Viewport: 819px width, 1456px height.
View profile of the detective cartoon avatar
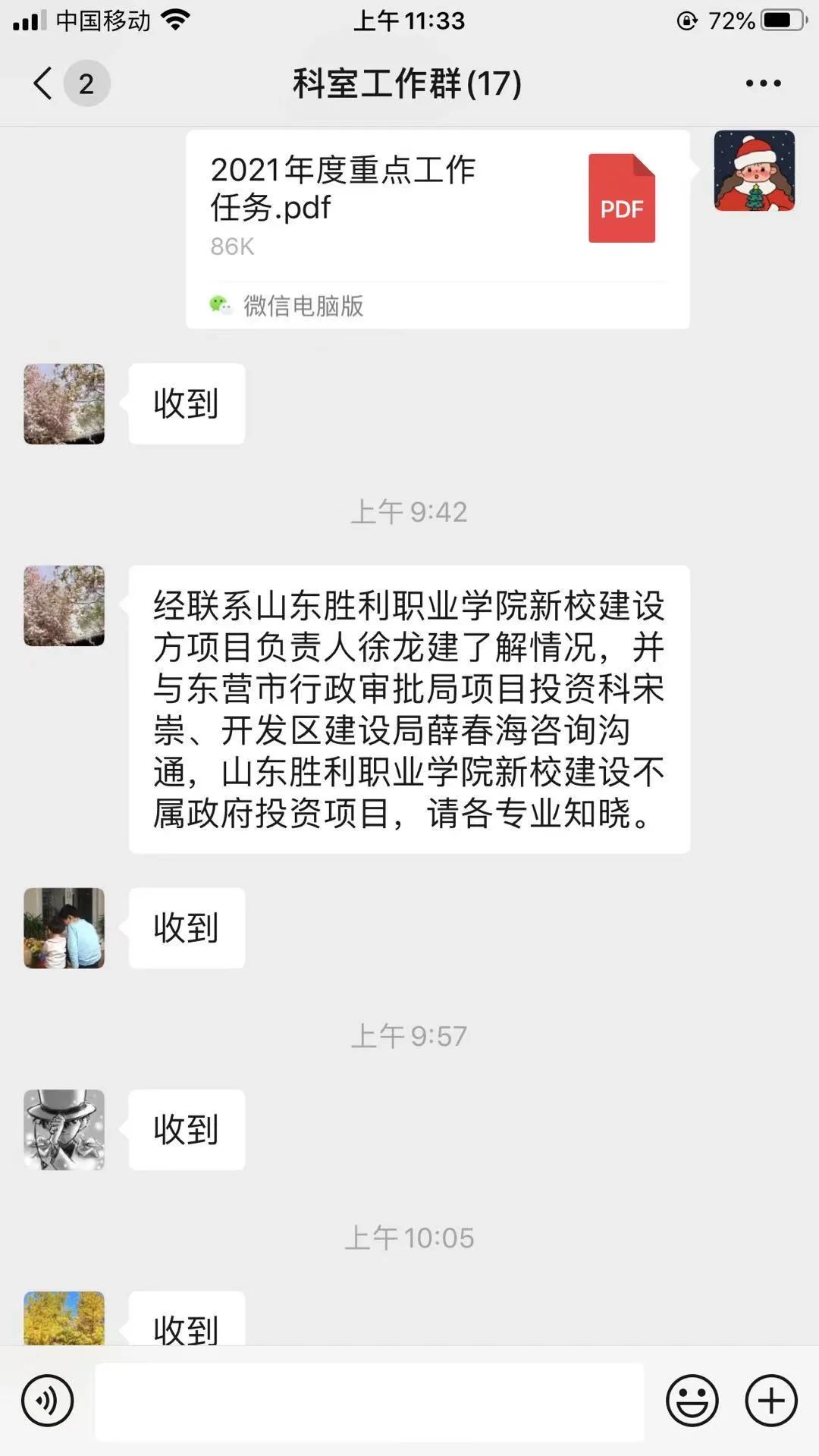coord(64,1129)
